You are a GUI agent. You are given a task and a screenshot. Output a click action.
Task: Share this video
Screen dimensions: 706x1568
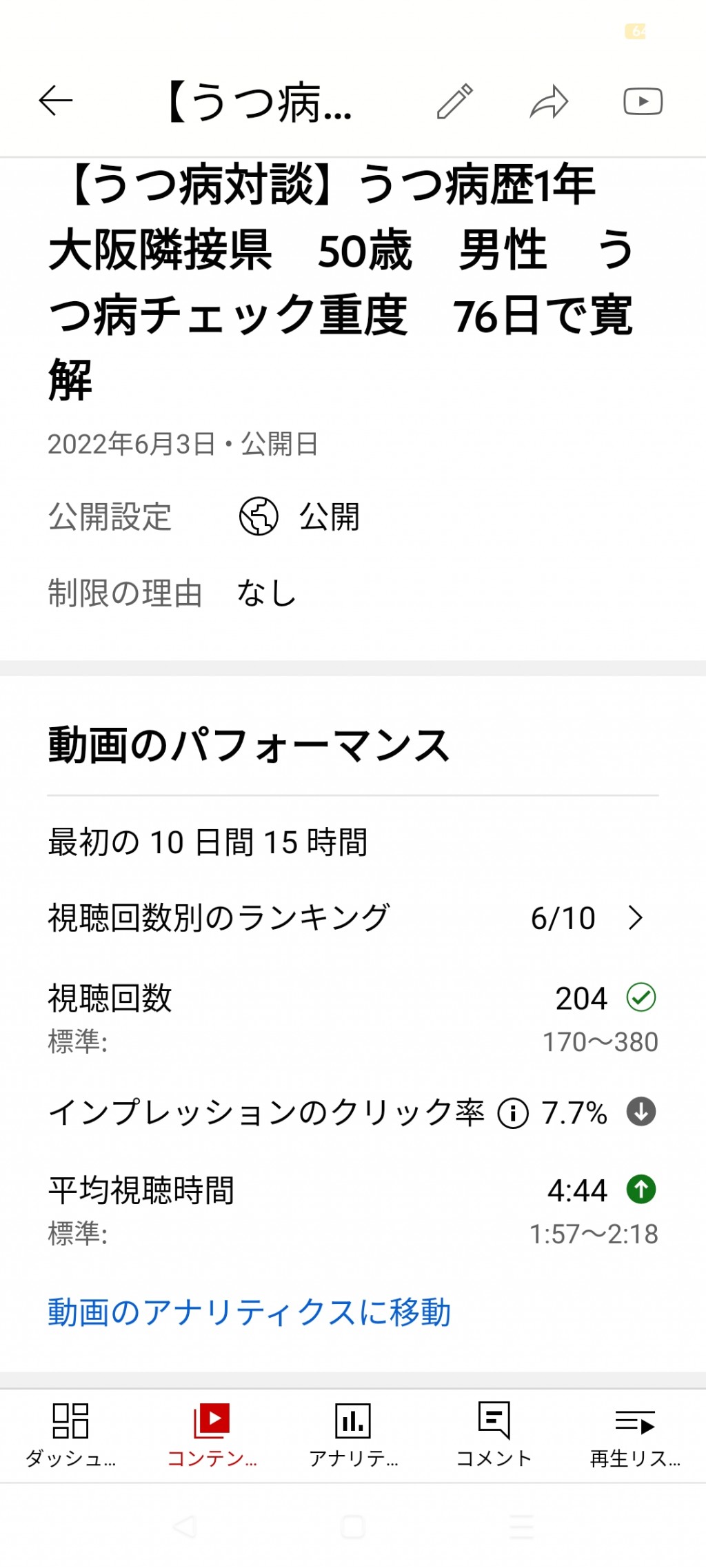pyautogui.click(x=549, y=101)
